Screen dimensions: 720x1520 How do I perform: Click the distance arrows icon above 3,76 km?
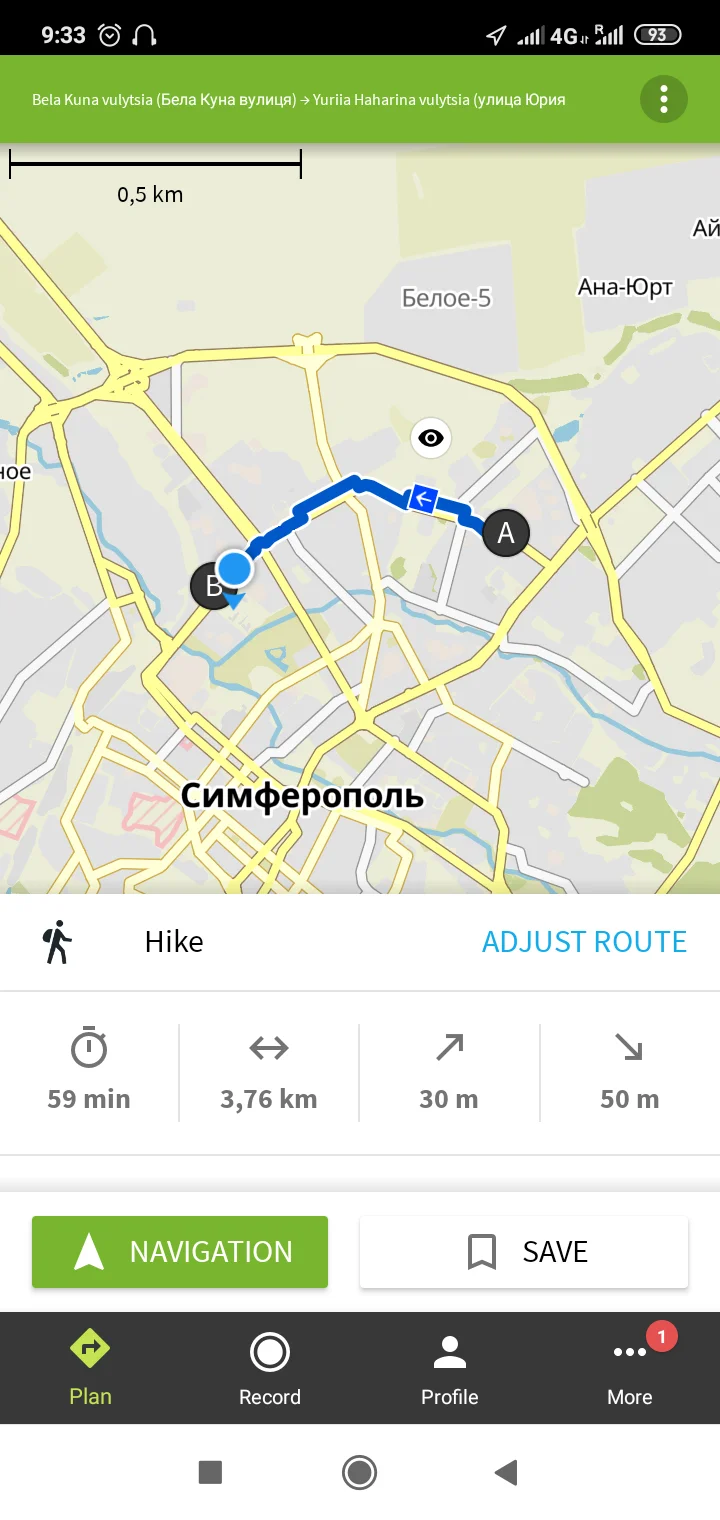269,1047
